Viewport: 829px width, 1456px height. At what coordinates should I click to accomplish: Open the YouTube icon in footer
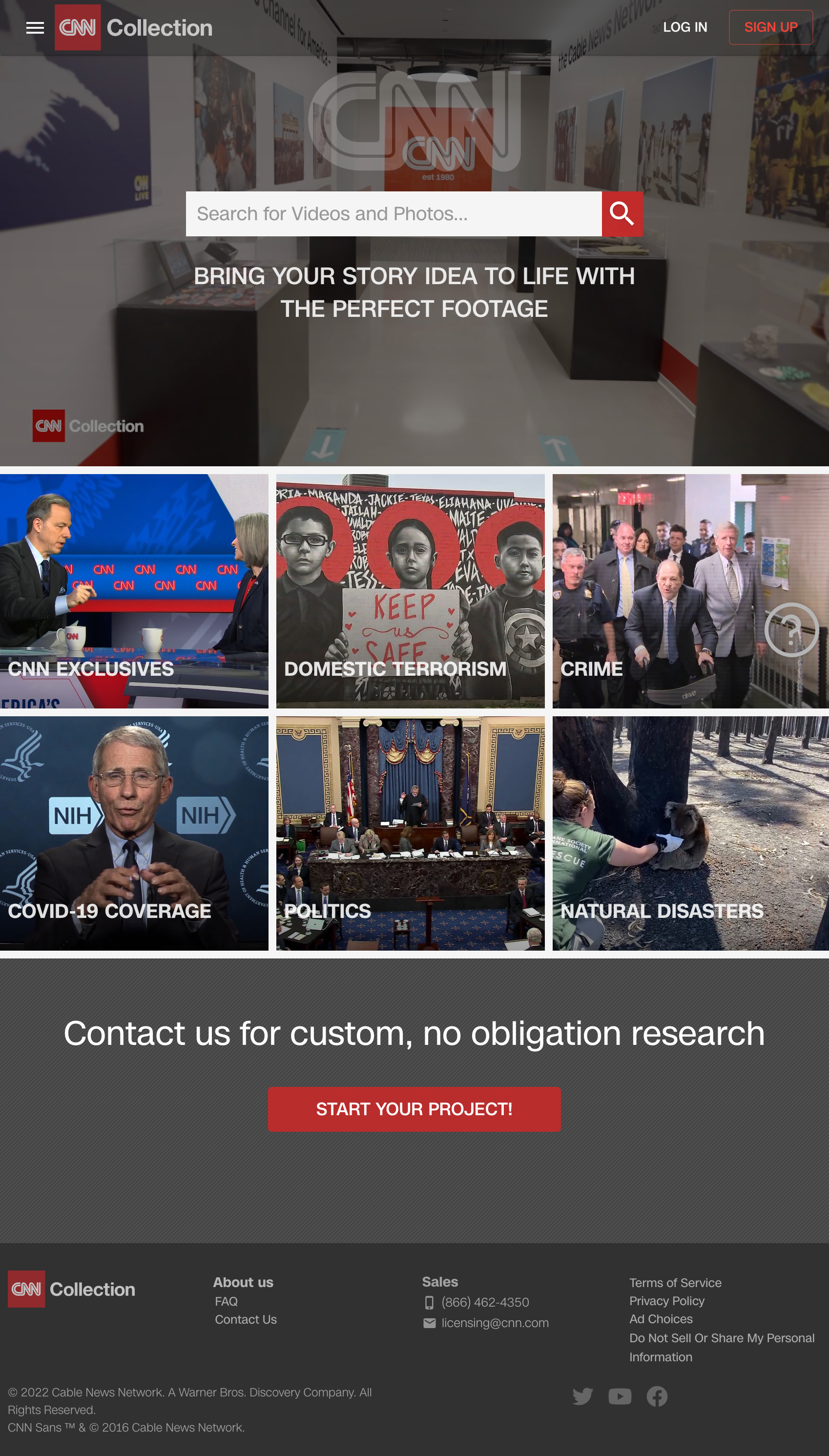point(620,1395)
